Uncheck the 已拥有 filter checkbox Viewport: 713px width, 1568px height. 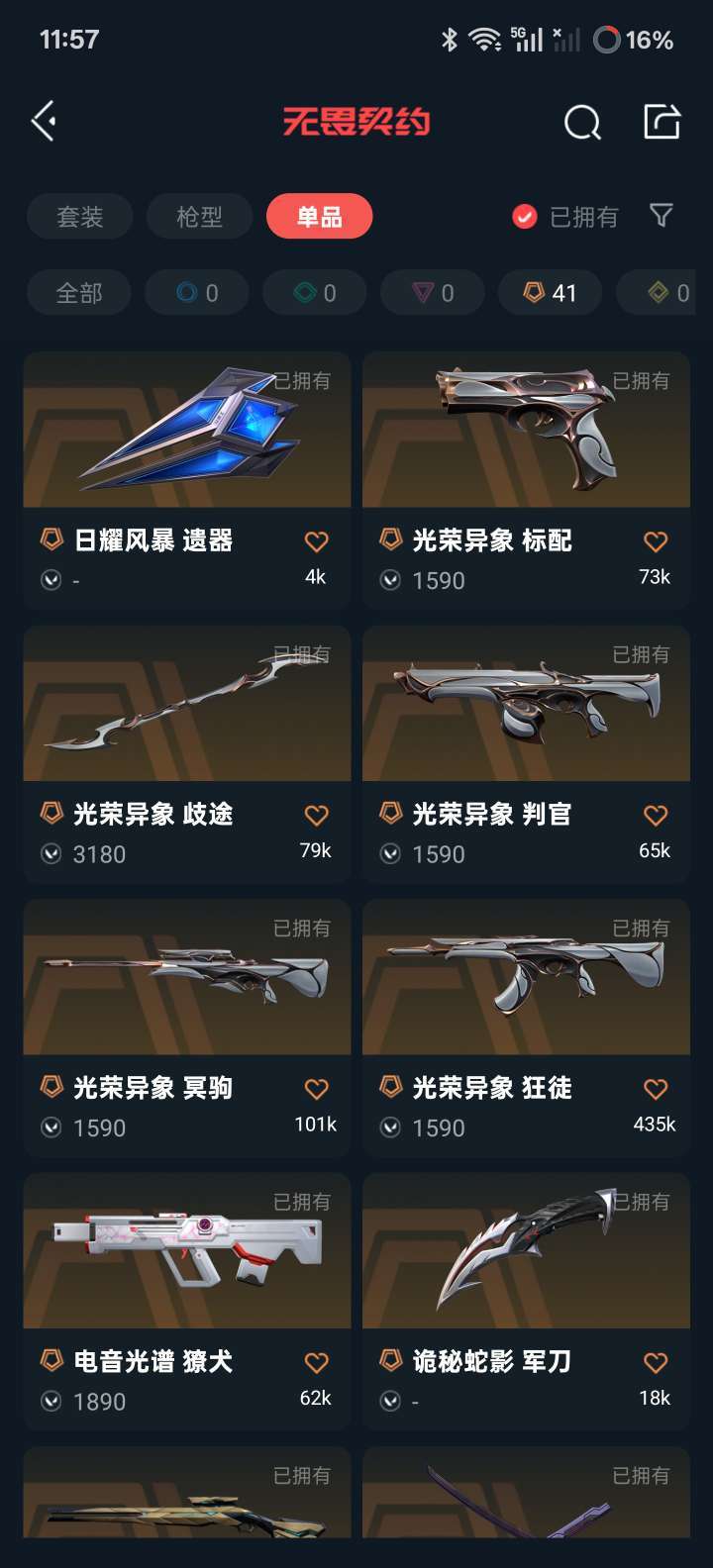[525, 217]
